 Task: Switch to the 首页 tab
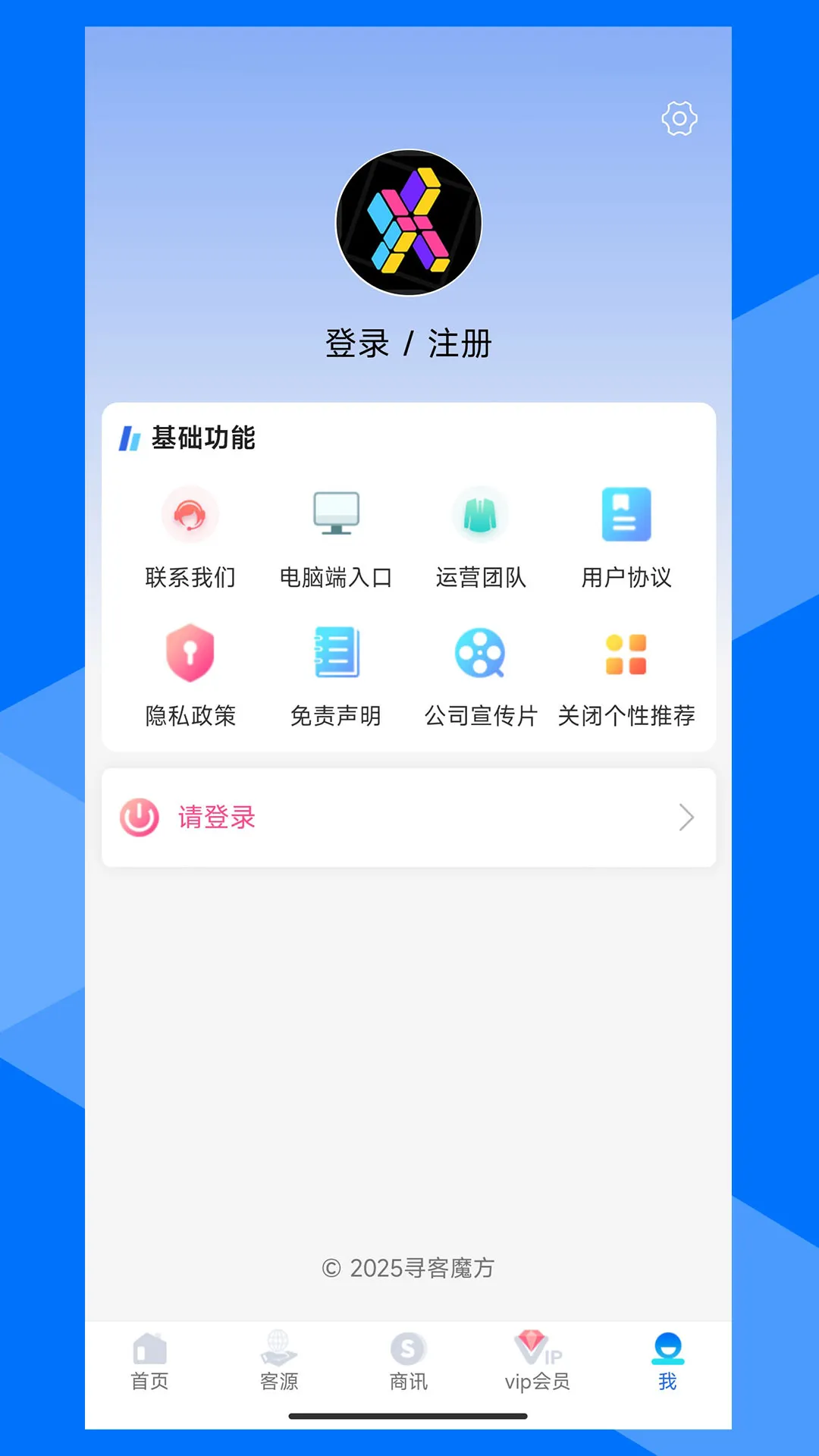click(x=150, y=1363)
